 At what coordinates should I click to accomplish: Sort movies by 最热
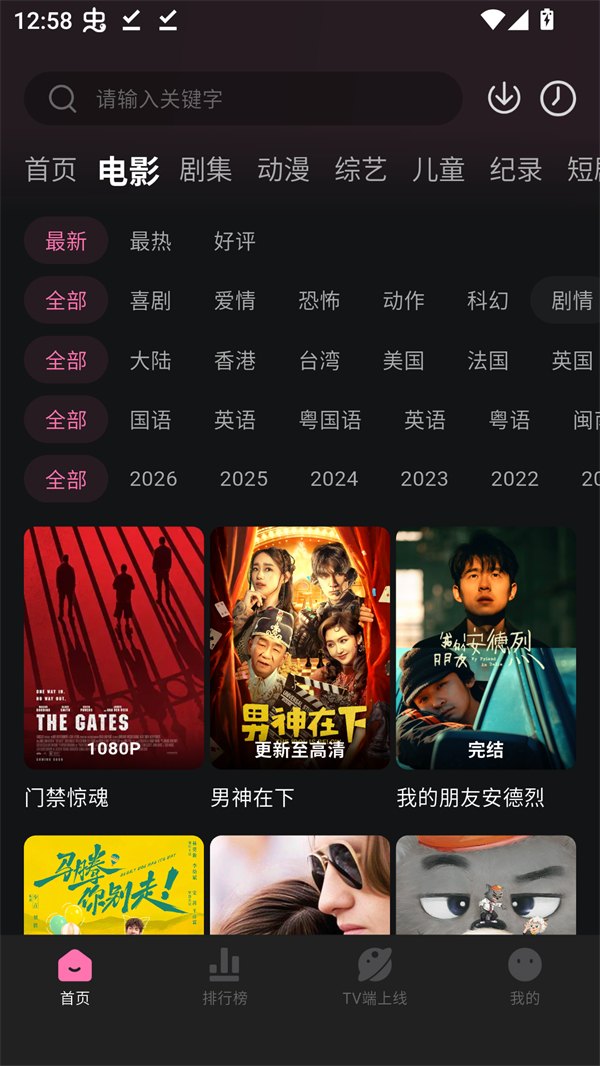pyautogui.click(x=151, y=241)
